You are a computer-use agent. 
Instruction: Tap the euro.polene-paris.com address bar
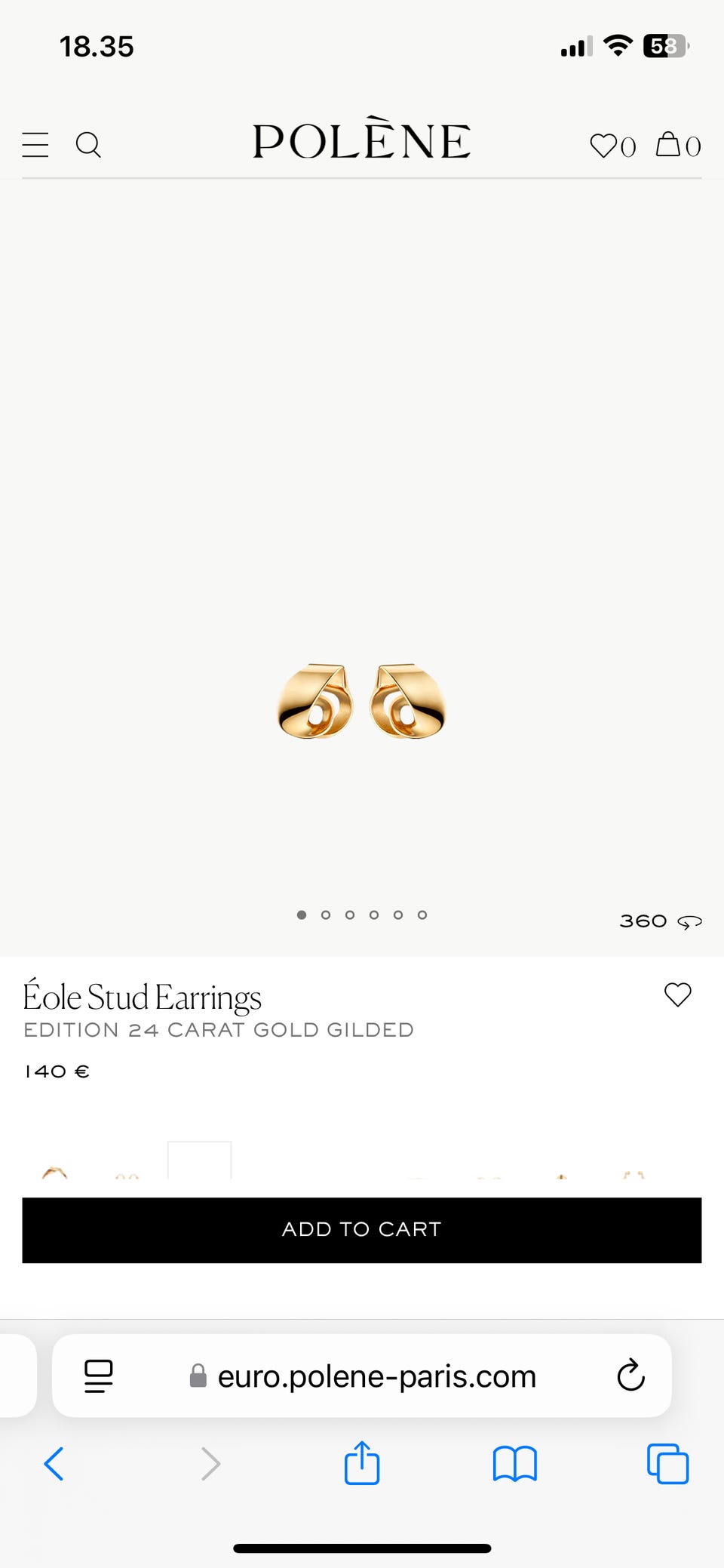point(362,1376)
